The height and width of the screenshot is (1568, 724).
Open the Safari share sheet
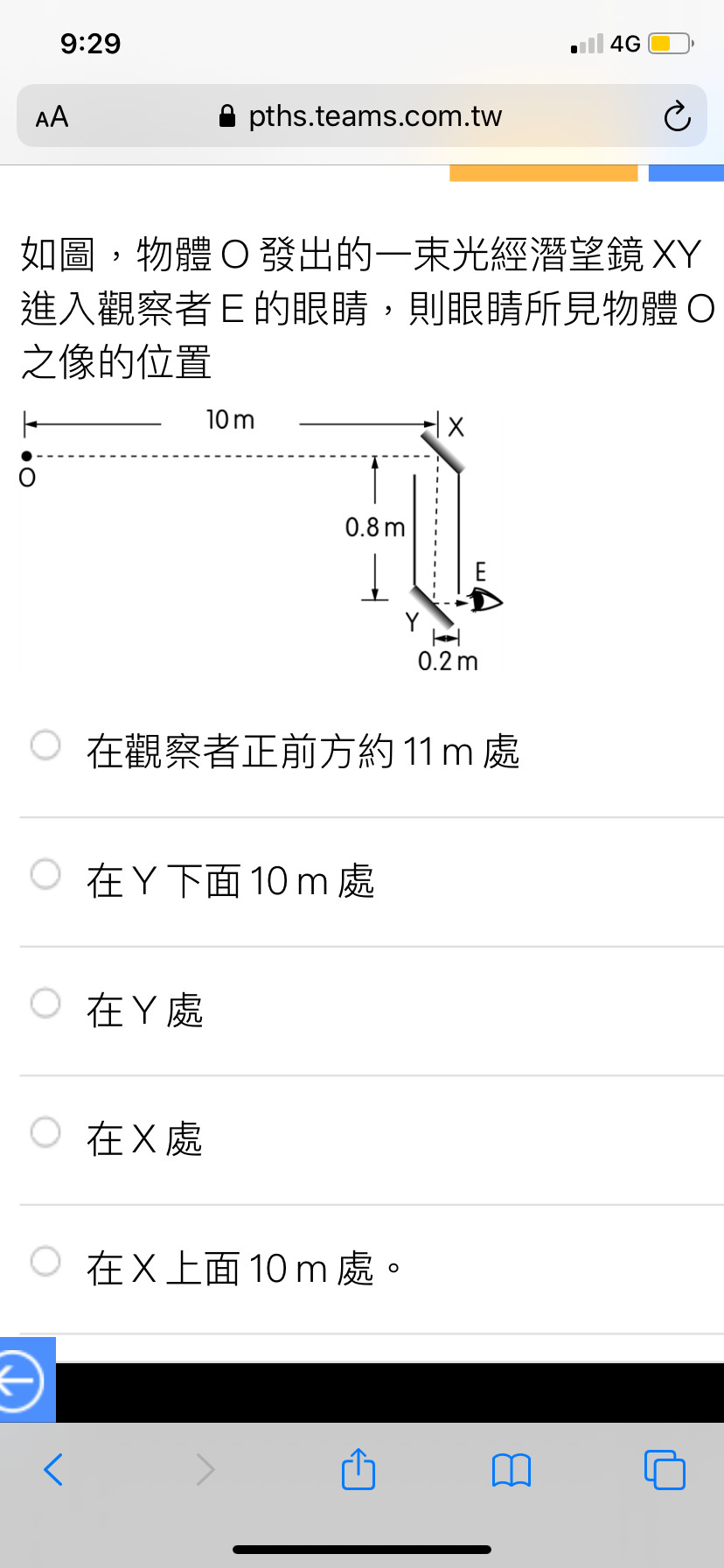[359, 1468]
